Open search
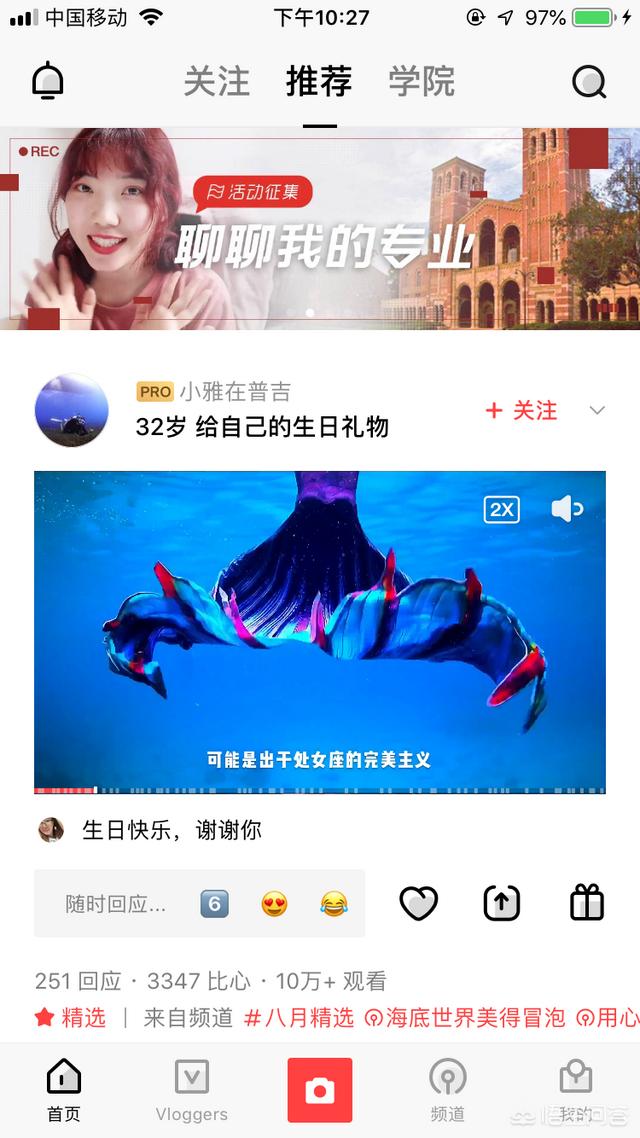This screenshot has width=640, height=1138. [589, 82]
